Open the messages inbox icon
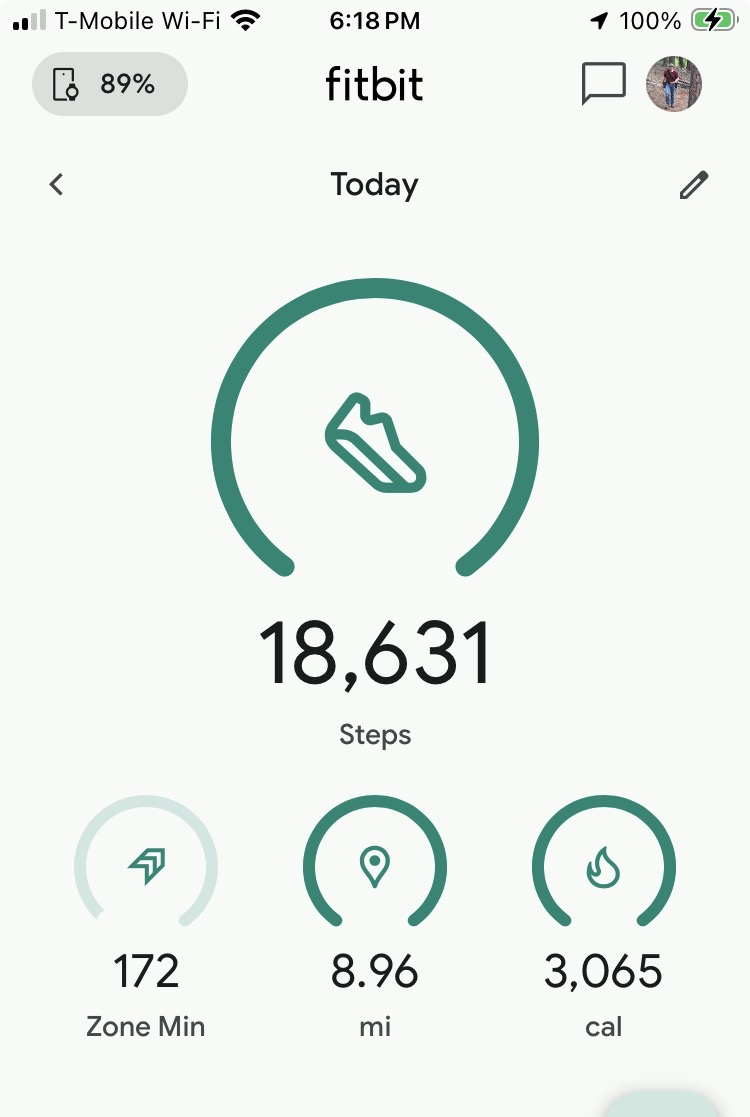The width and height of the screenshot is (750, 1117). (x=603, y=84)
